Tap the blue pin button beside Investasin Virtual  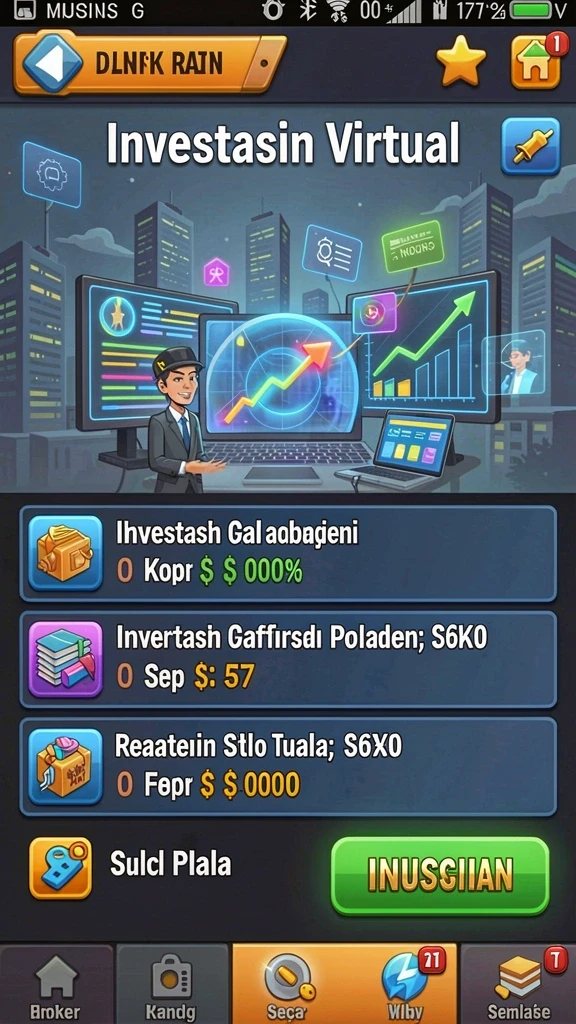tap(530, 146)
